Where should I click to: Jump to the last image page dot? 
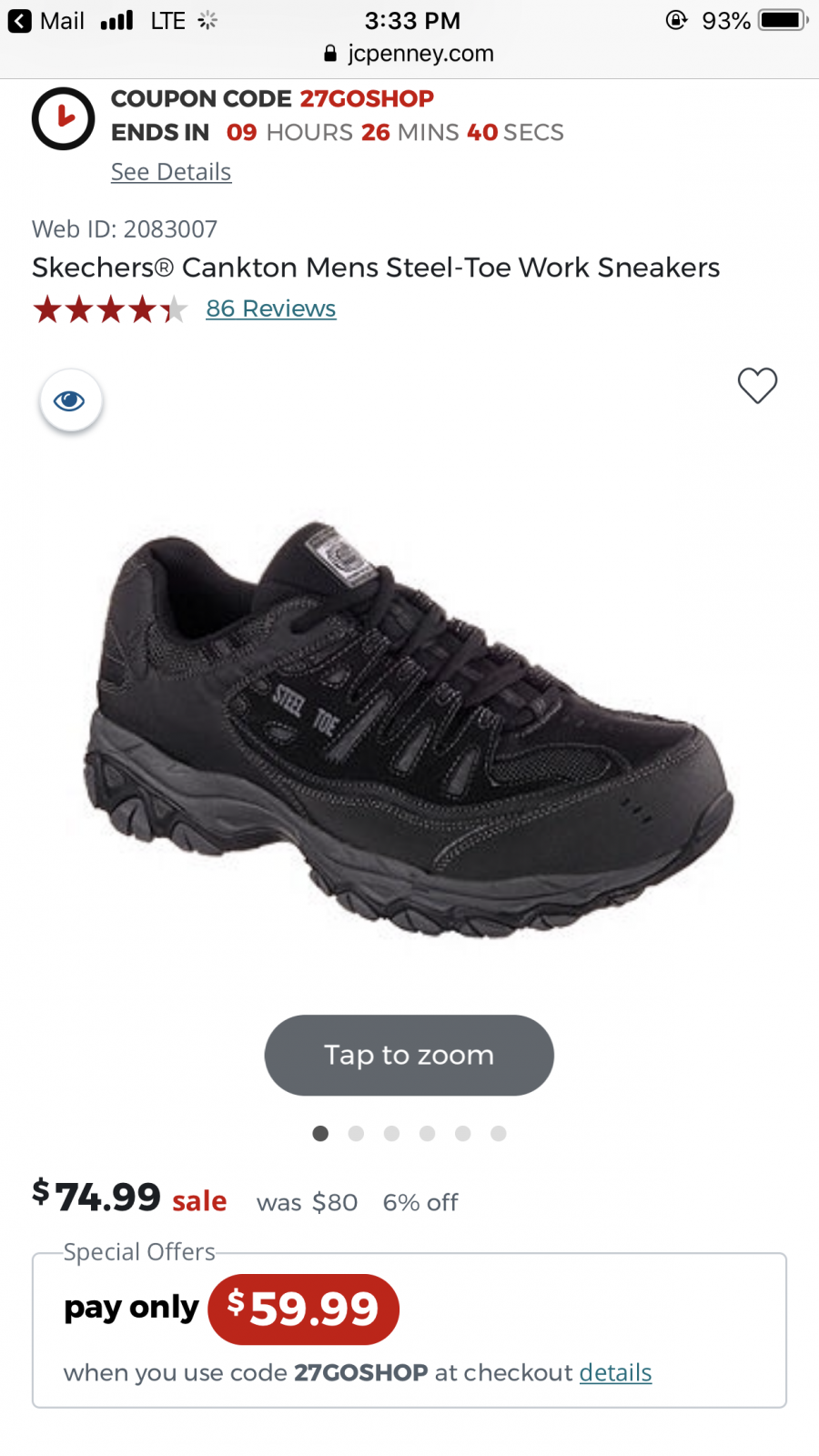[499, 1133]
